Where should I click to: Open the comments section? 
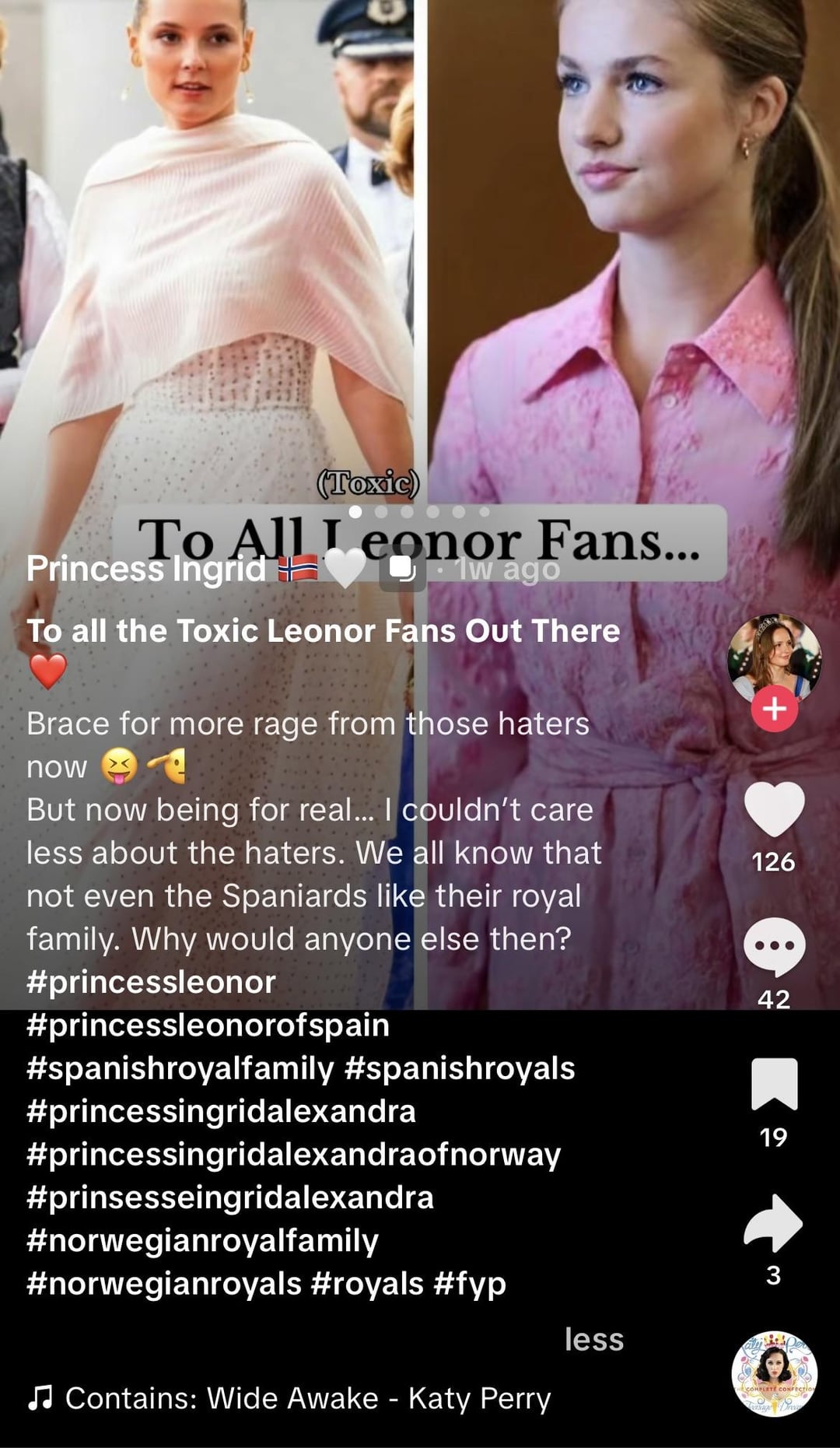tap(774, 947)
